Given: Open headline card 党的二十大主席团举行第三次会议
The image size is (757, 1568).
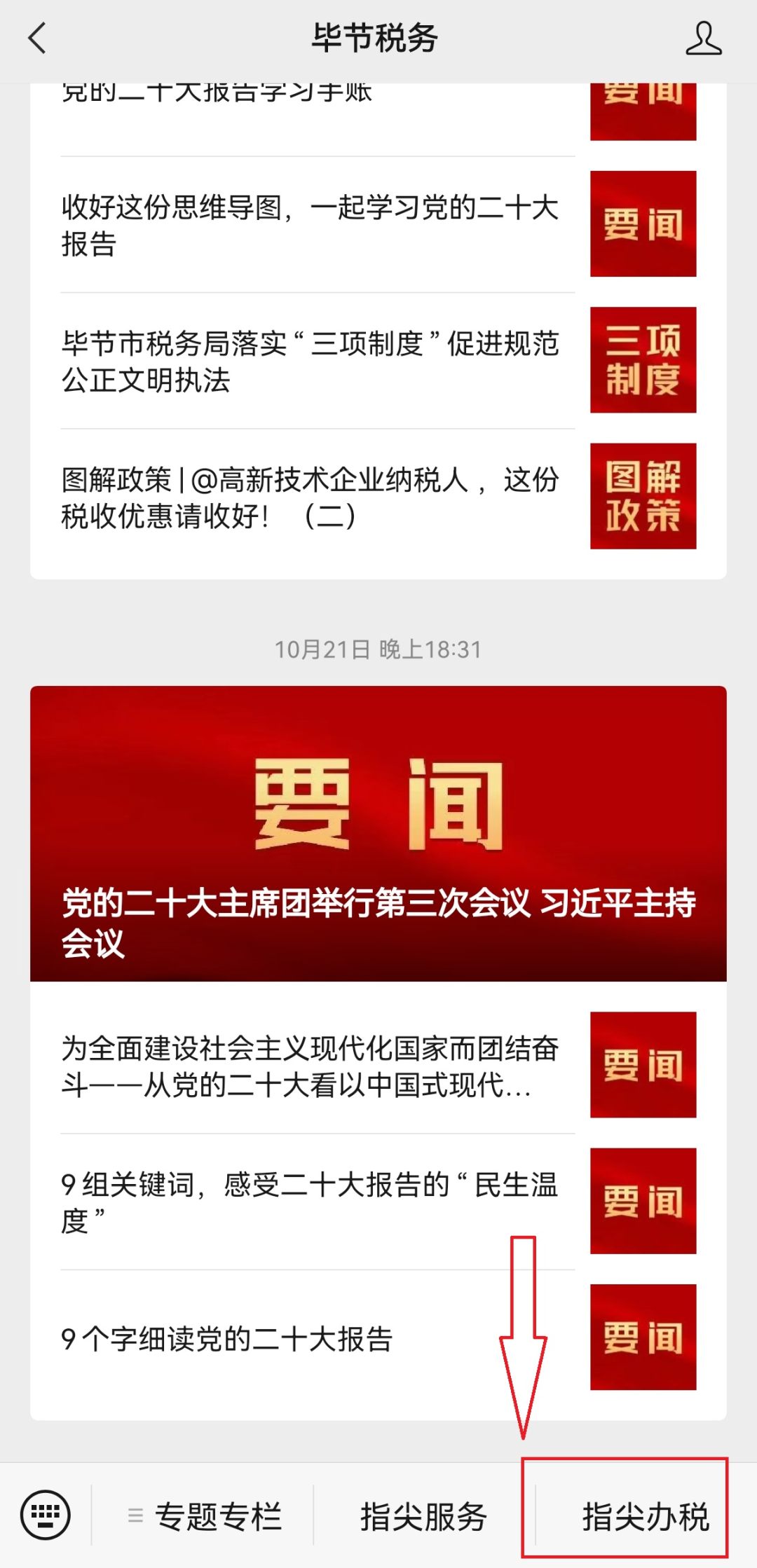Looking at the screenshot, I should (378, 834).
